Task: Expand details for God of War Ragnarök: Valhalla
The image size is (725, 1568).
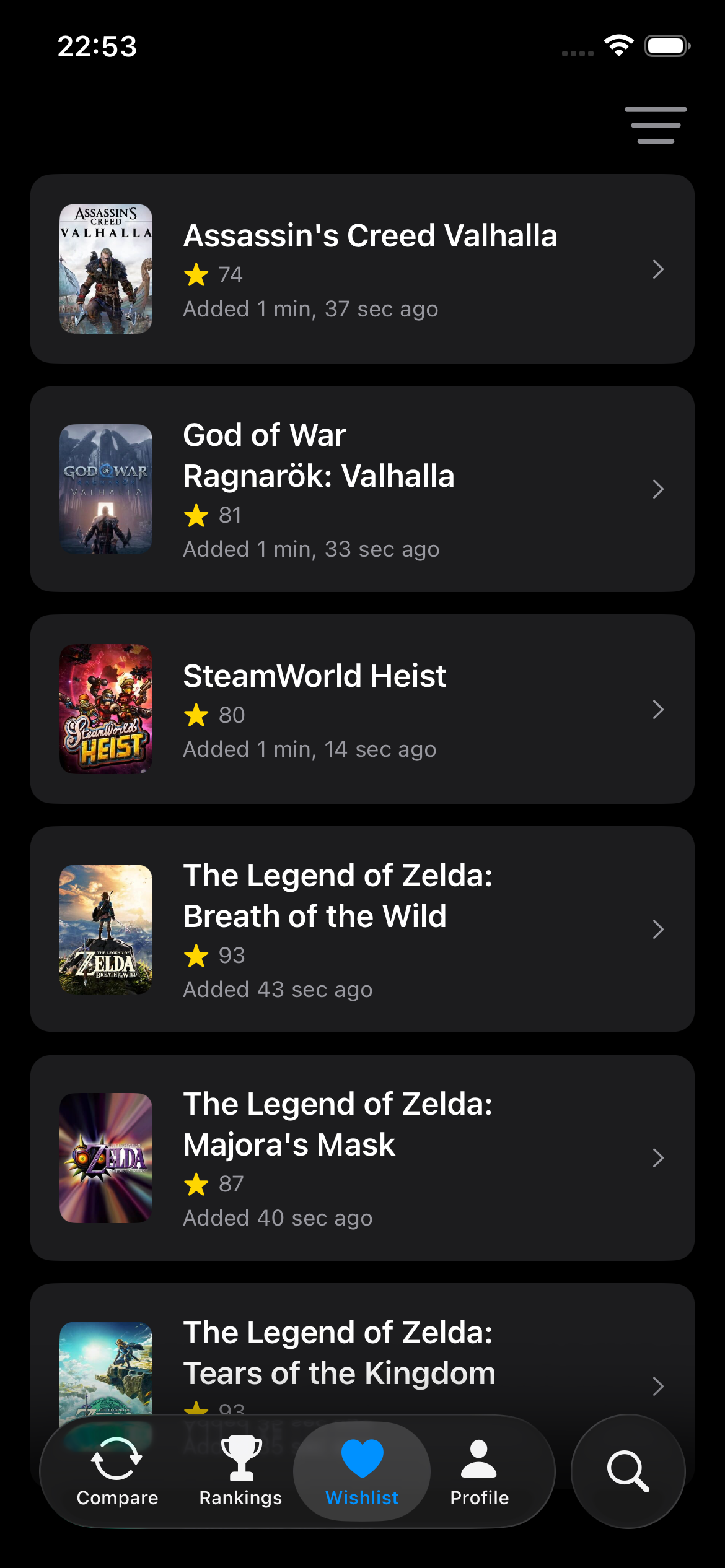Action: point(657,489)
